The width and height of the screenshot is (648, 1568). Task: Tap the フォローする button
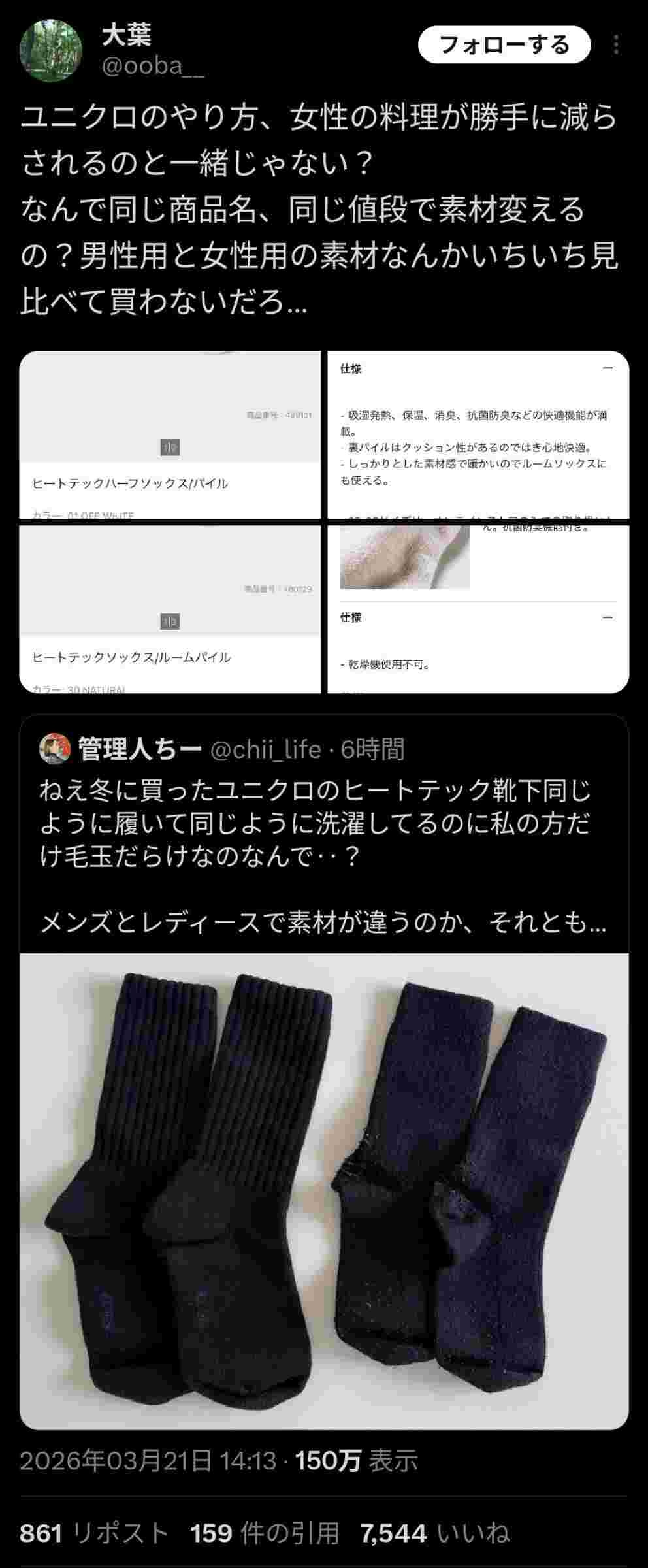[504, 45]
